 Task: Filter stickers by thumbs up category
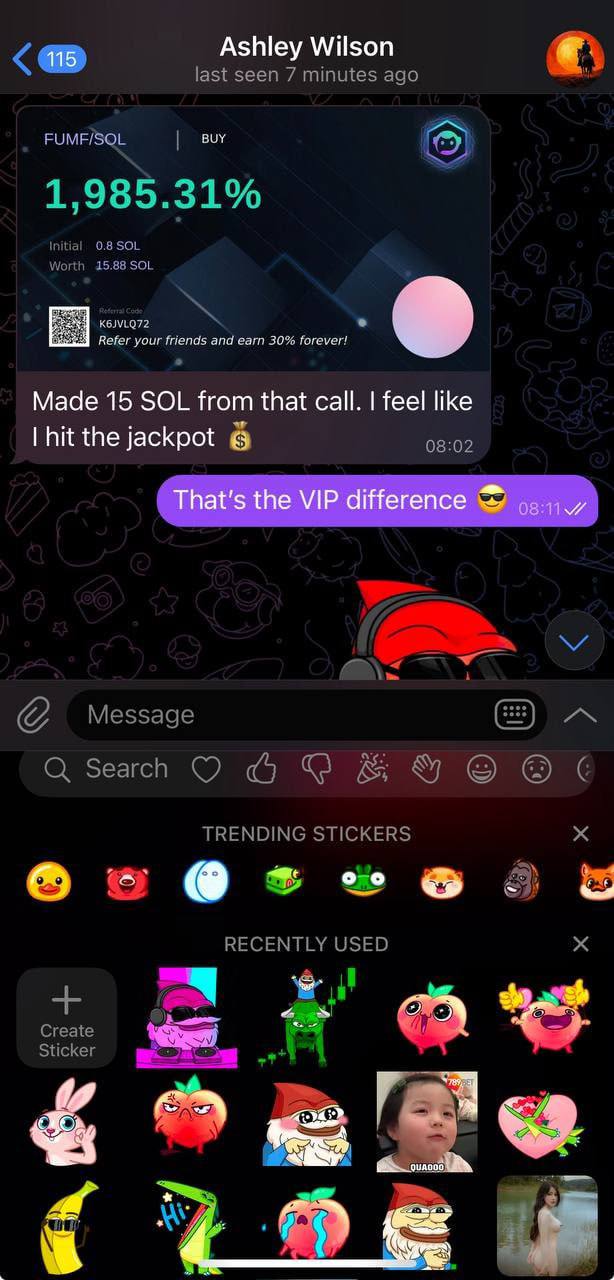pos(261,769)
